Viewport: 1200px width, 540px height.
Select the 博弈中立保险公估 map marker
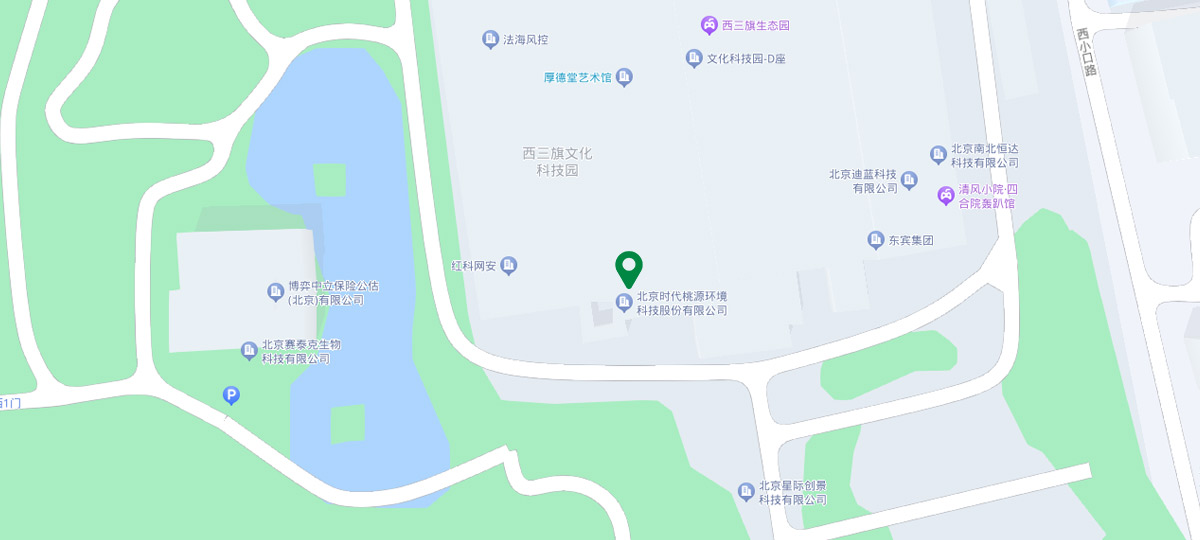pos(276,292)
